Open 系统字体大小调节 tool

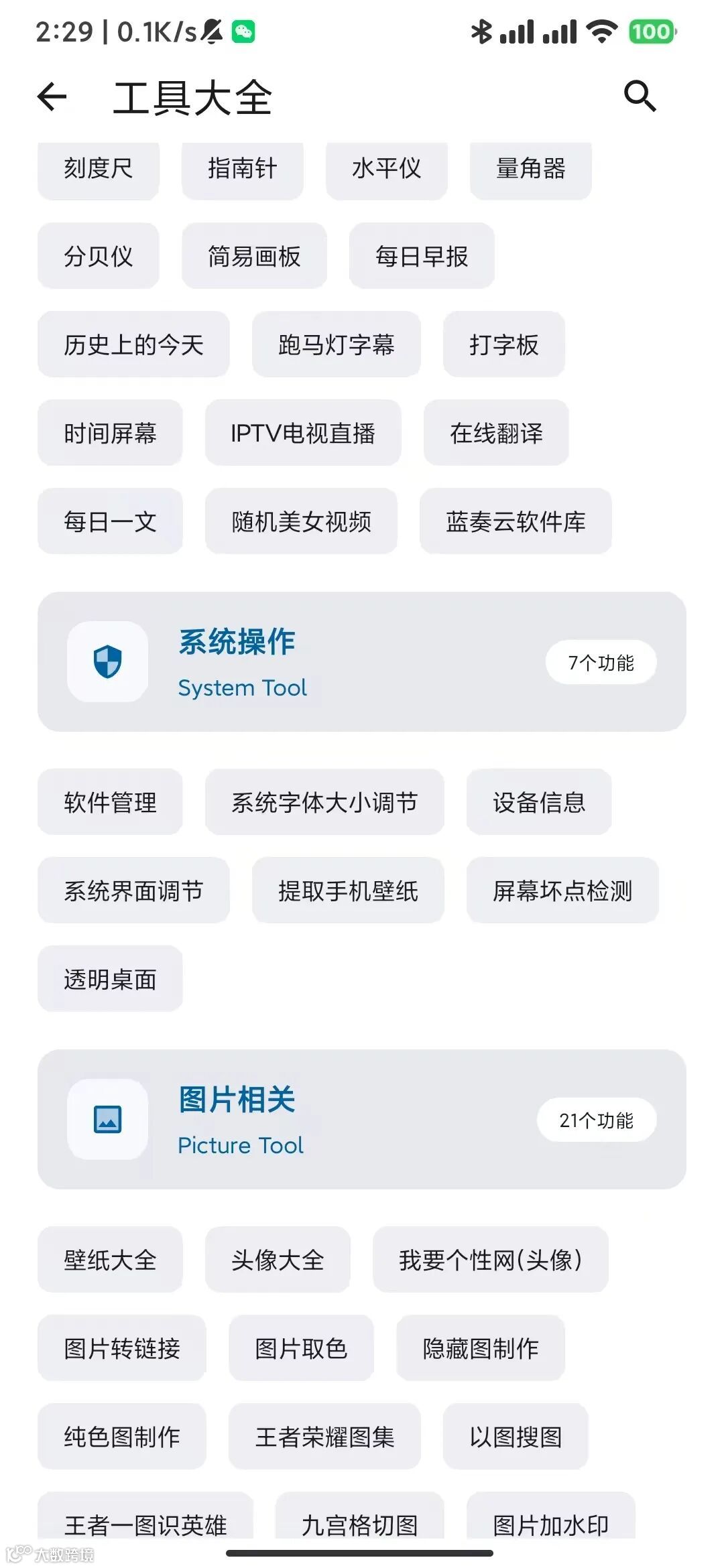click(324, 803)
